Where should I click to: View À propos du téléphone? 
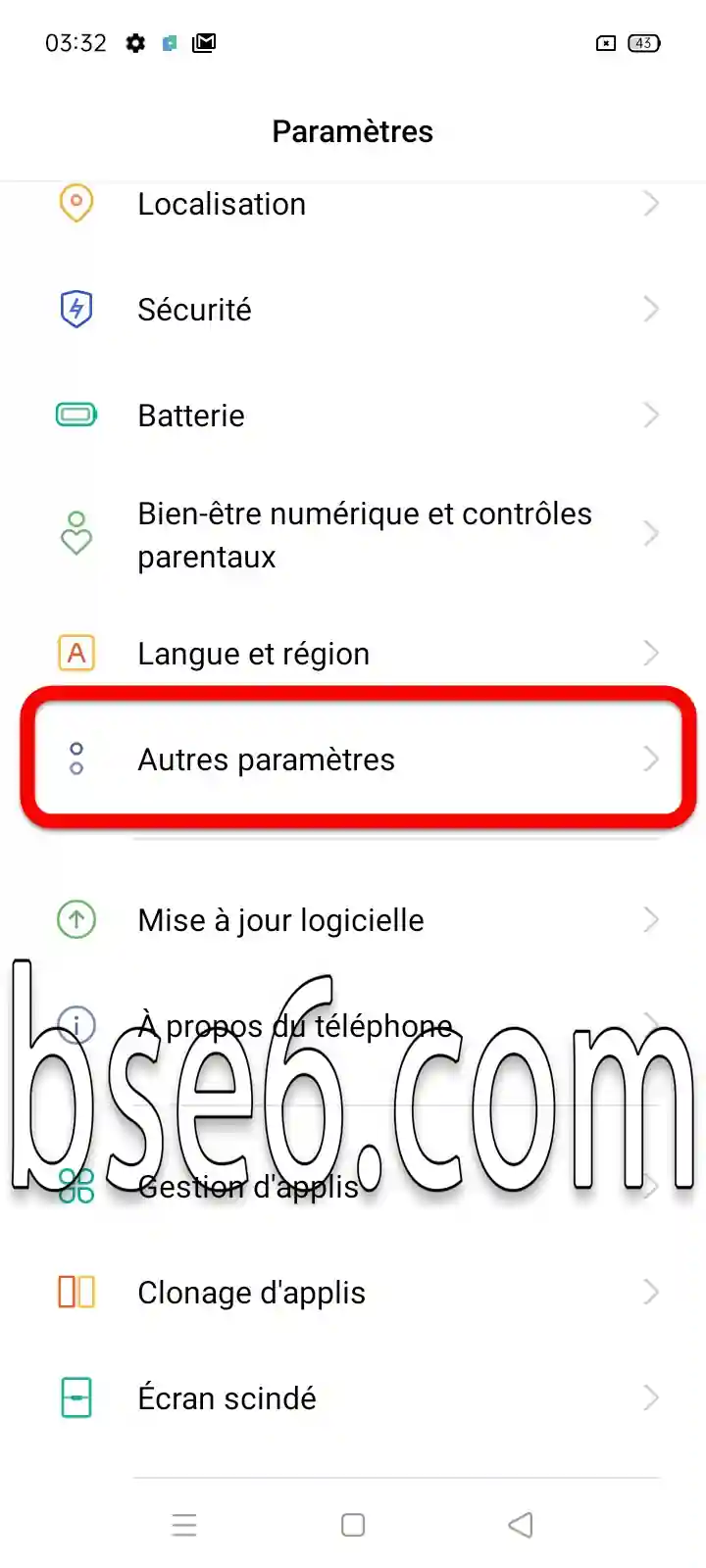pyautogui.click(x=353, y=1026)
